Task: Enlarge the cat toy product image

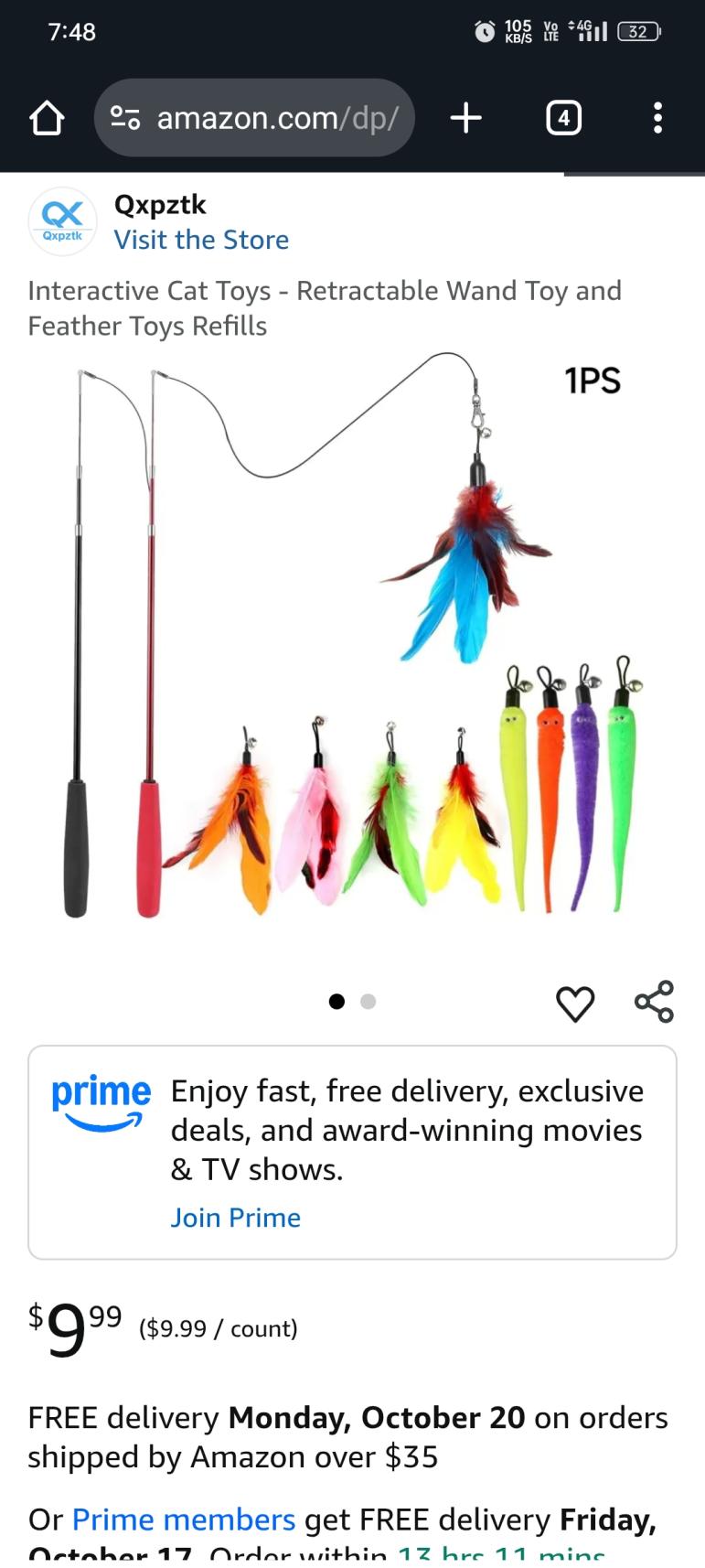Action: pyautogui.click(x=352, y=640)
